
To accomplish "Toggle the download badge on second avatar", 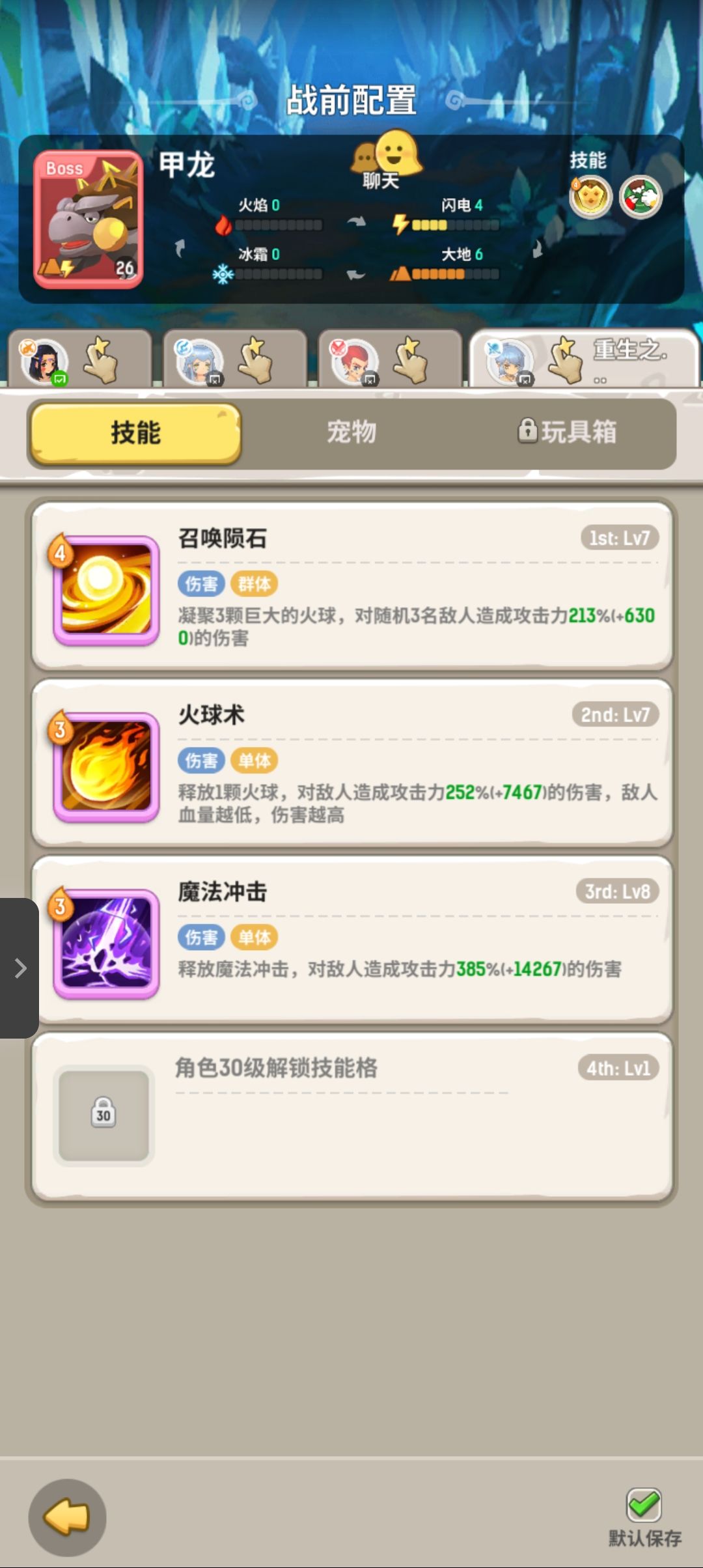I will tap(215, 378).
